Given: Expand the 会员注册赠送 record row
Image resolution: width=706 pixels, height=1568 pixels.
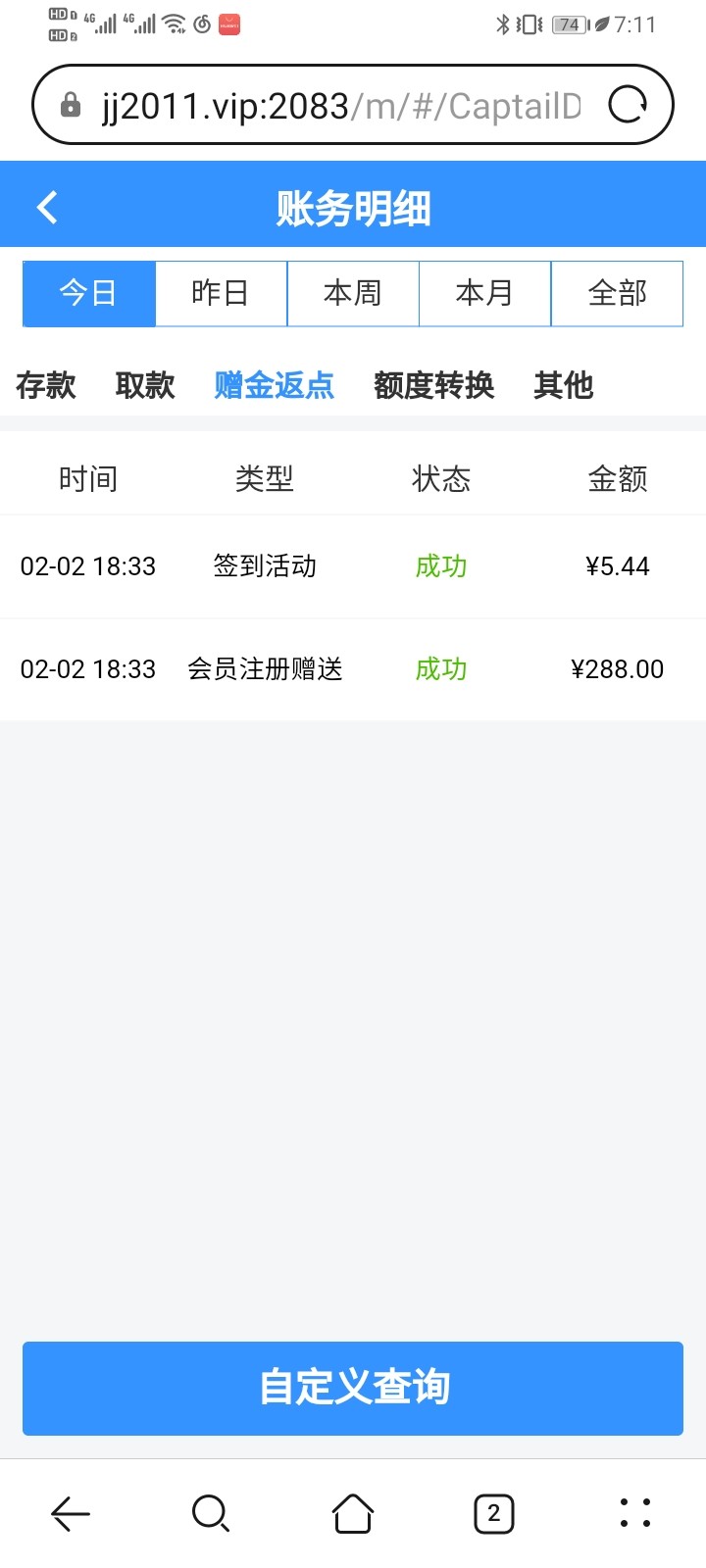Looking at the screenshot, I should 353,669.
